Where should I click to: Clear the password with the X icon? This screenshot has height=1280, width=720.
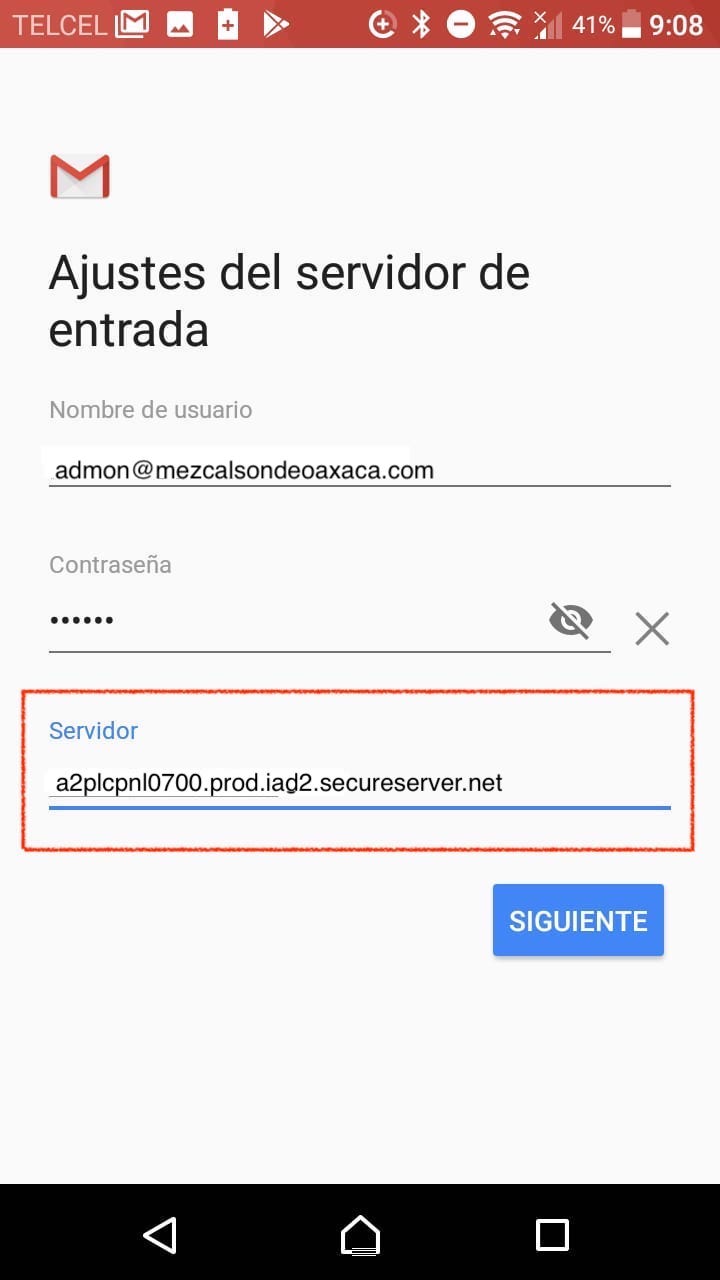pos(652,629)
